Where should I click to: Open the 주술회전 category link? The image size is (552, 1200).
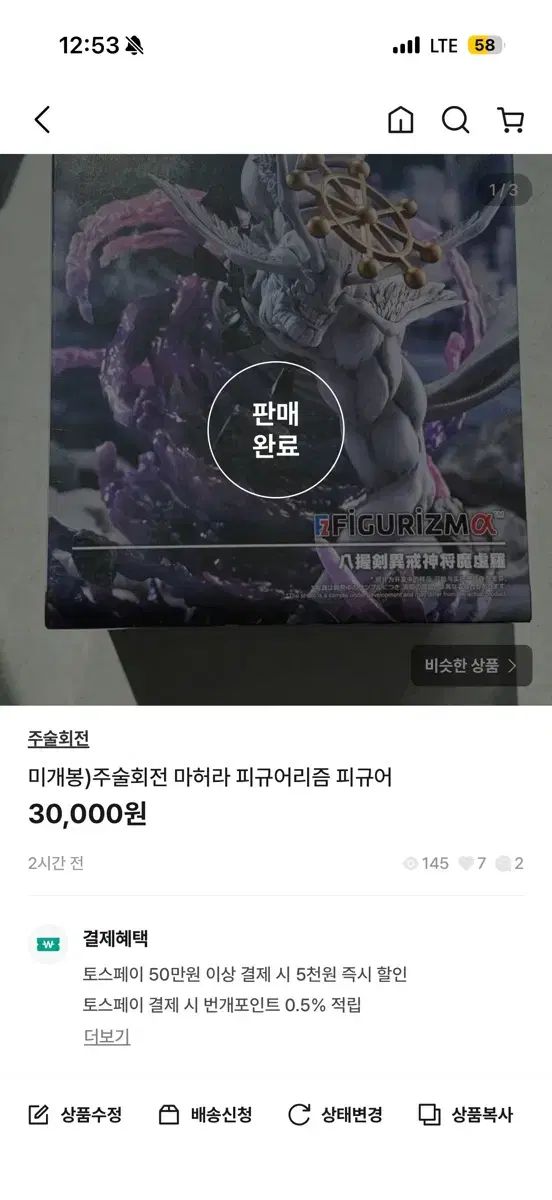[59, 739]
